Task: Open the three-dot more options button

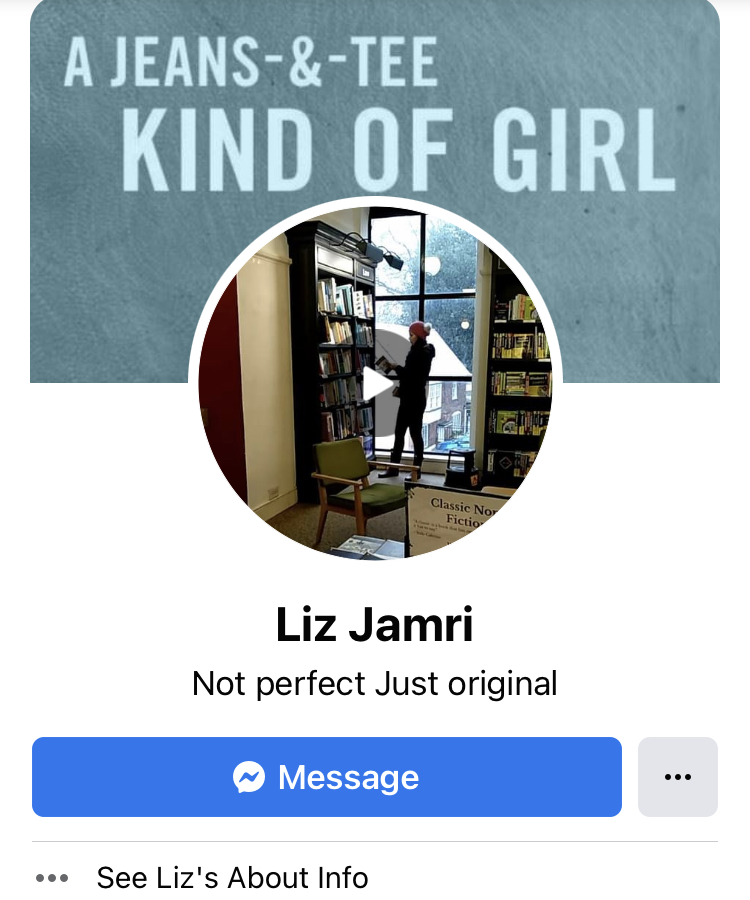Action: (677, 777)
